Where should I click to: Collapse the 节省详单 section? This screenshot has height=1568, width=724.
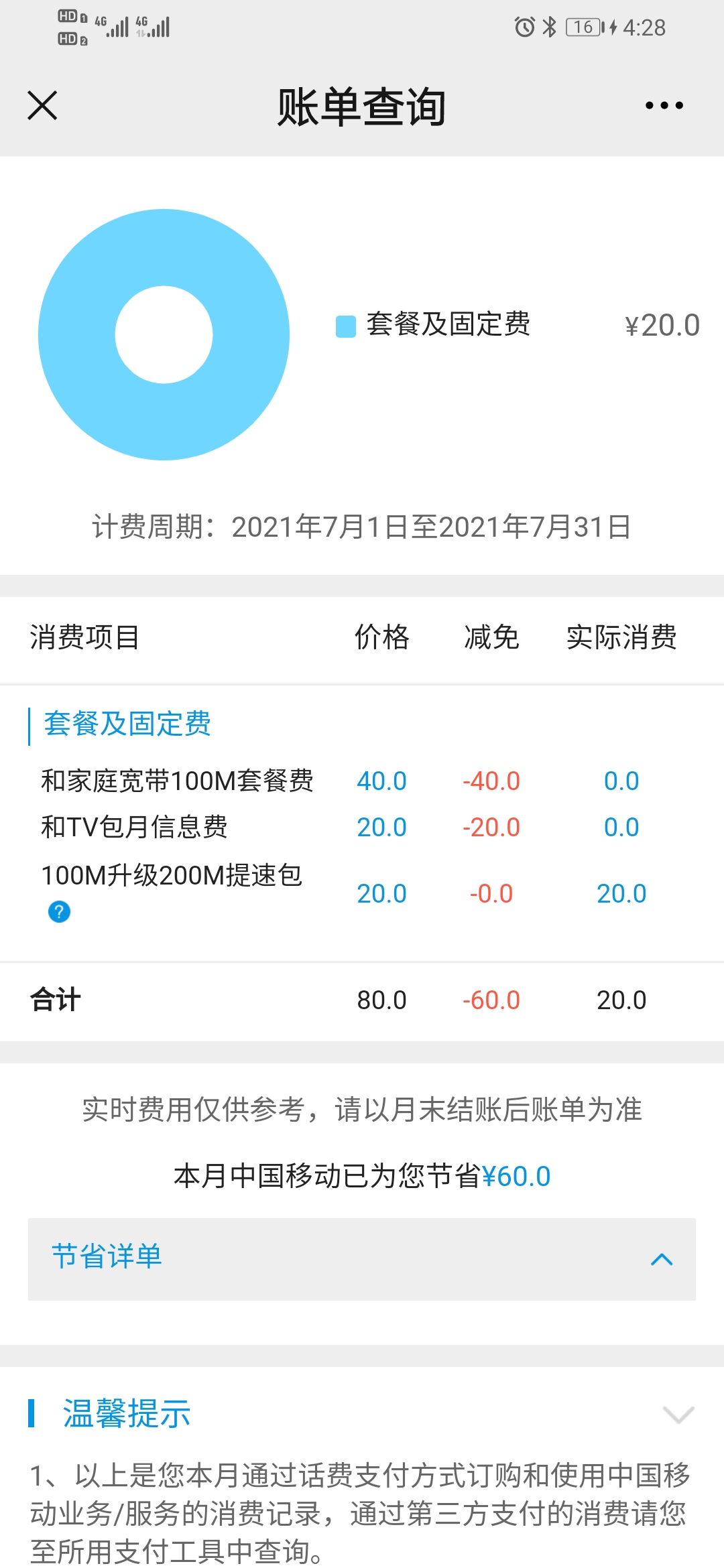(661, 1259)
